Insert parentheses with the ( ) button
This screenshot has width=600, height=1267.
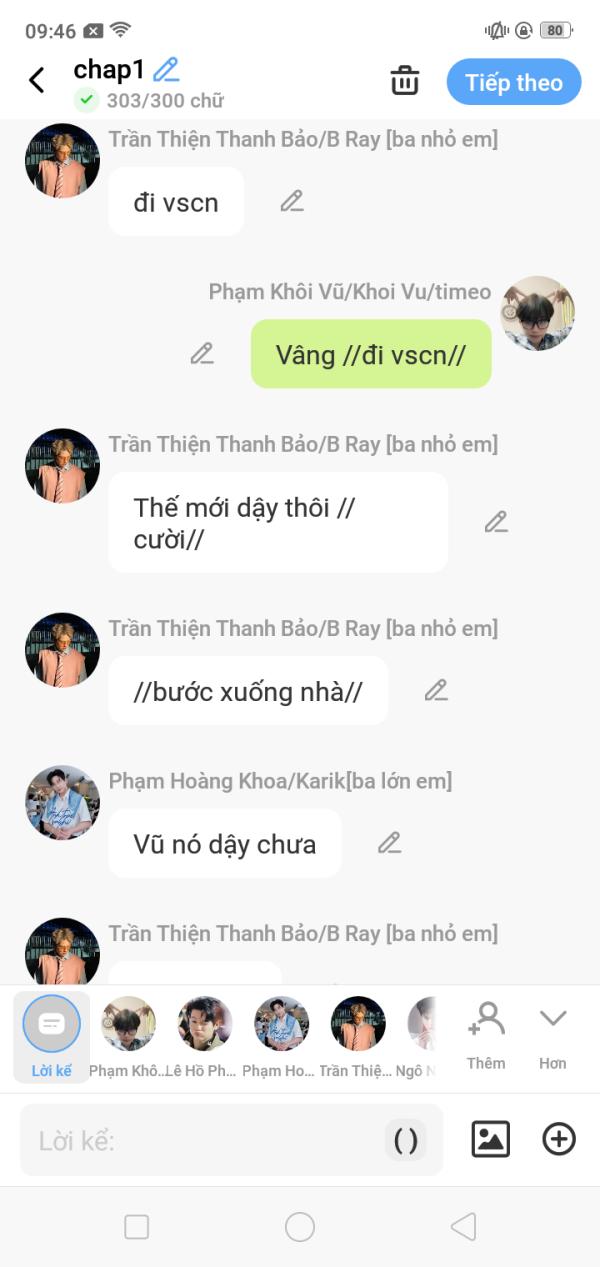406,1140
